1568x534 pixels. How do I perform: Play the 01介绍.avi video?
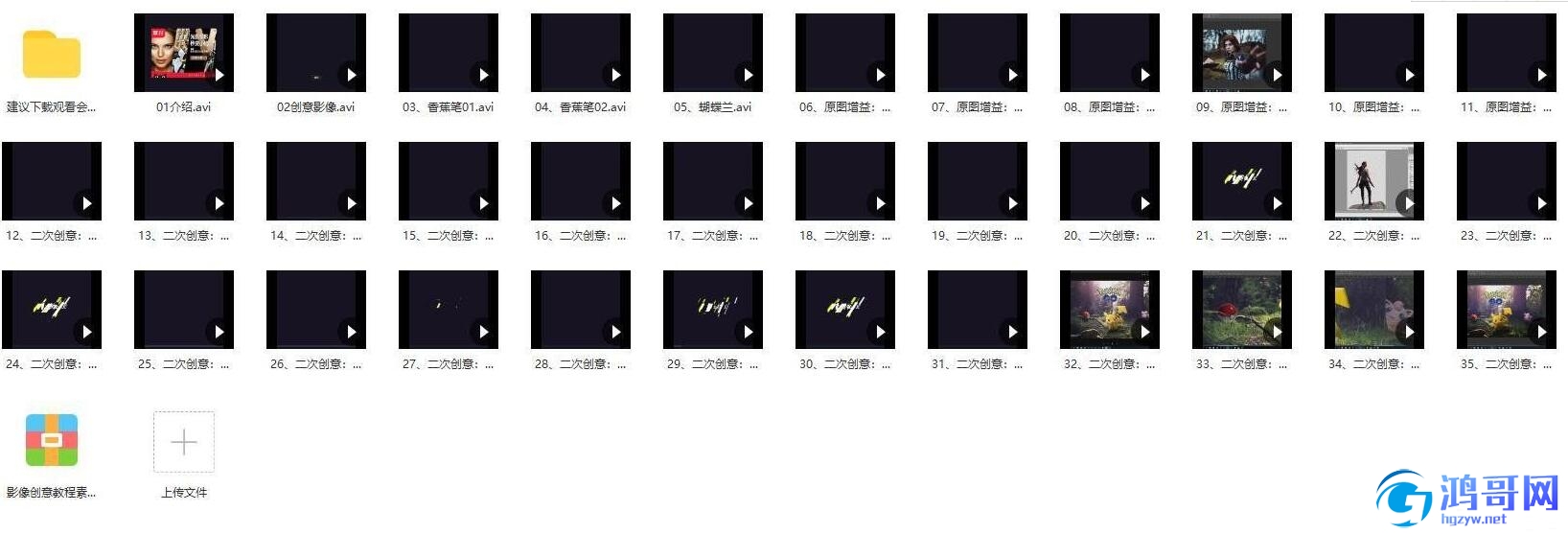183,53
